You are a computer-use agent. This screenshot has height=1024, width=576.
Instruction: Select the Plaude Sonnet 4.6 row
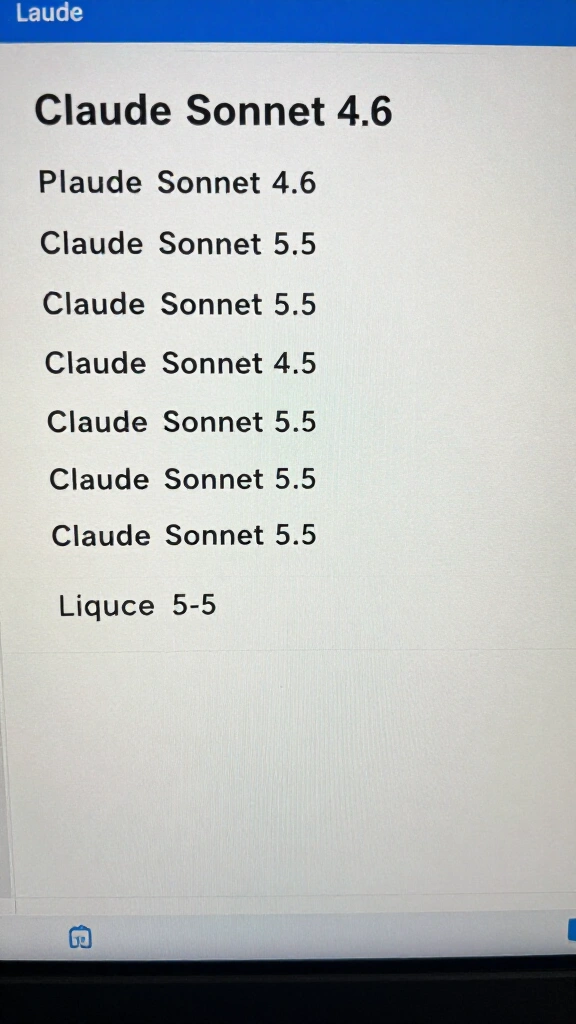tap(177, 182)
